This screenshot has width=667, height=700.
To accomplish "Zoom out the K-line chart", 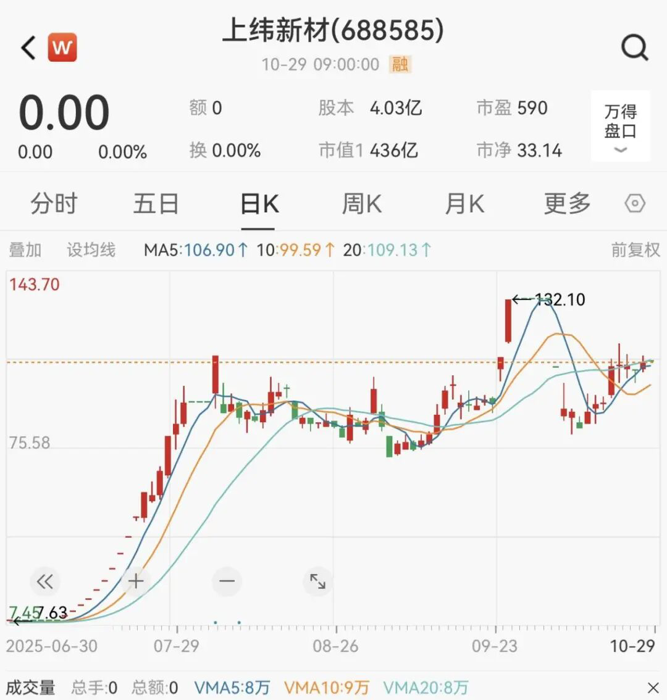I will coord(227,581).
